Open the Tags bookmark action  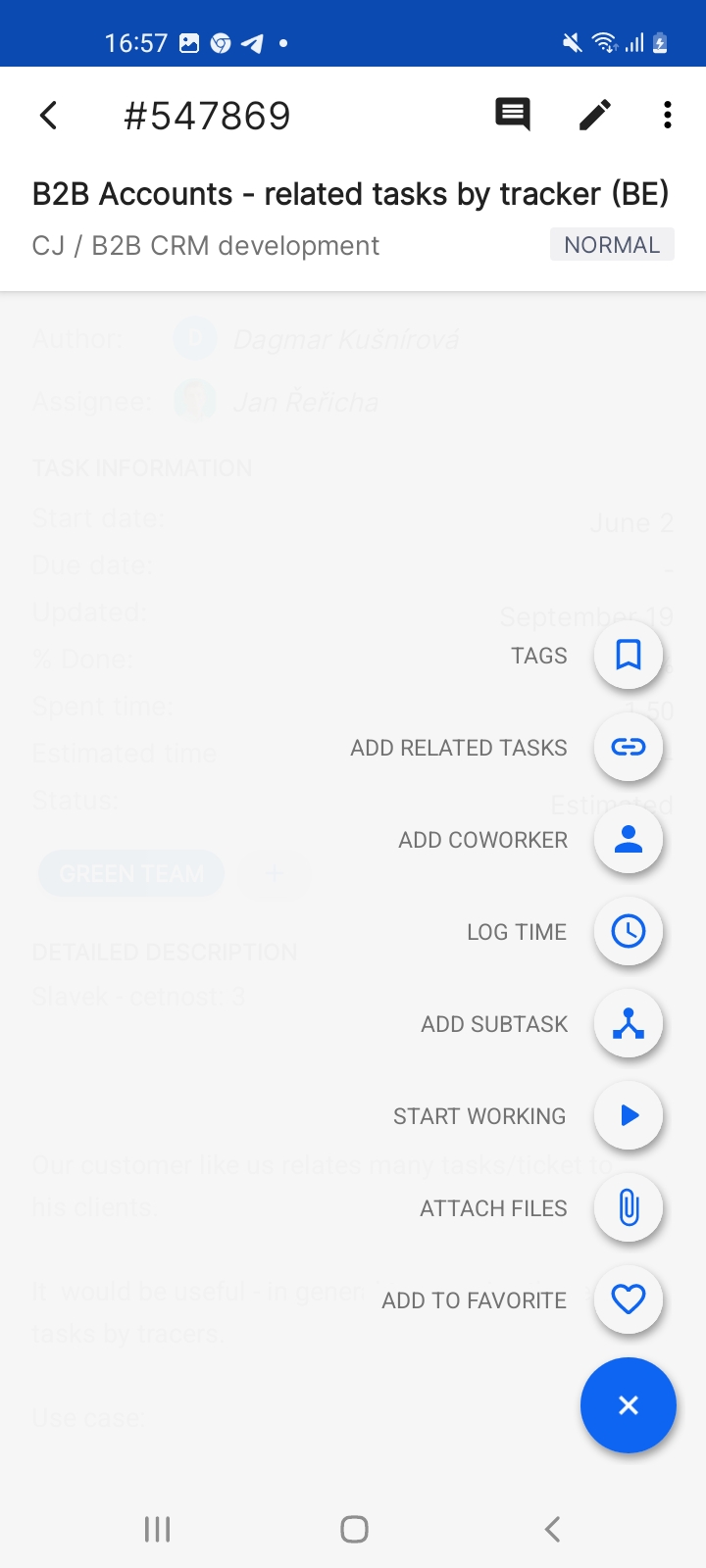[x=629, y=655]
